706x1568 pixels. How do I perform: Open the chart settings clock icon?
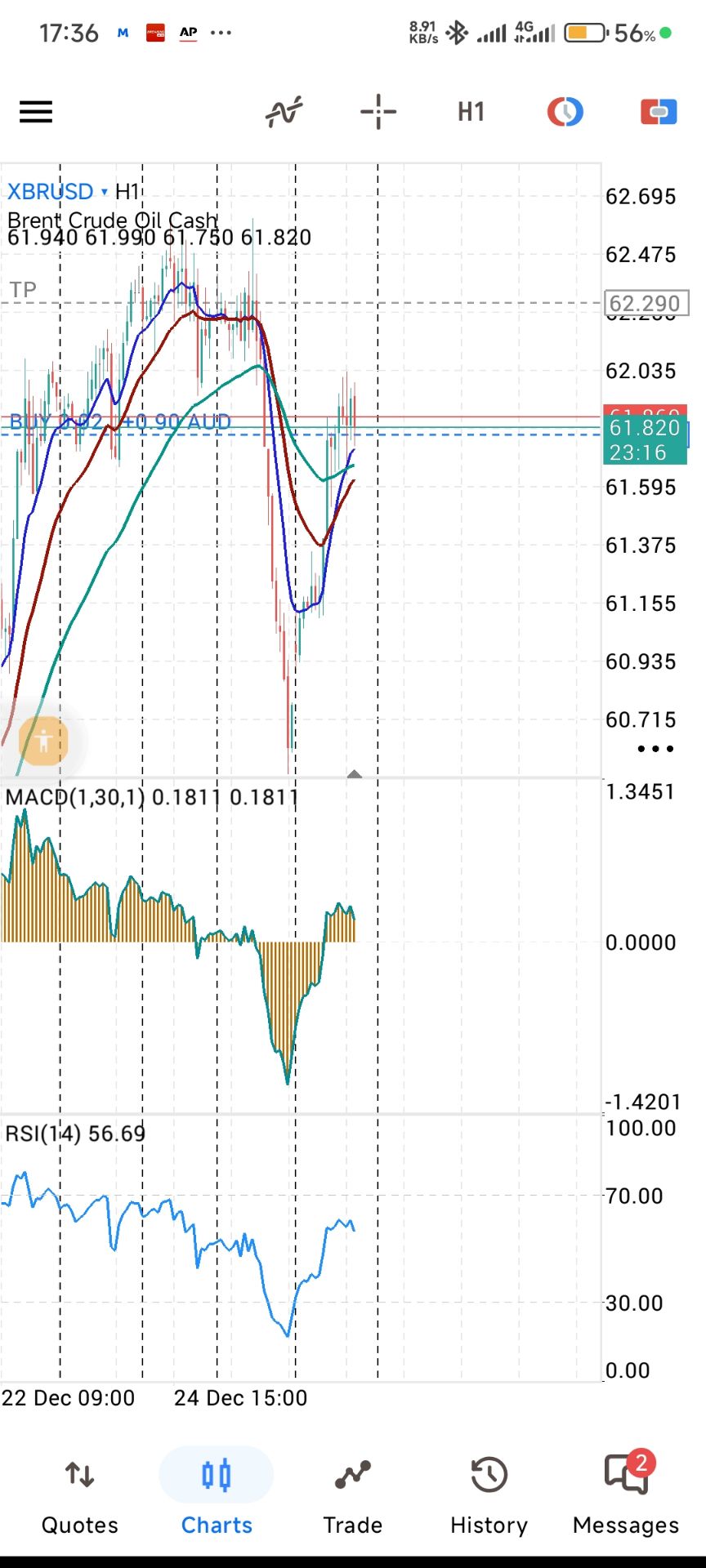coord(565,112)
